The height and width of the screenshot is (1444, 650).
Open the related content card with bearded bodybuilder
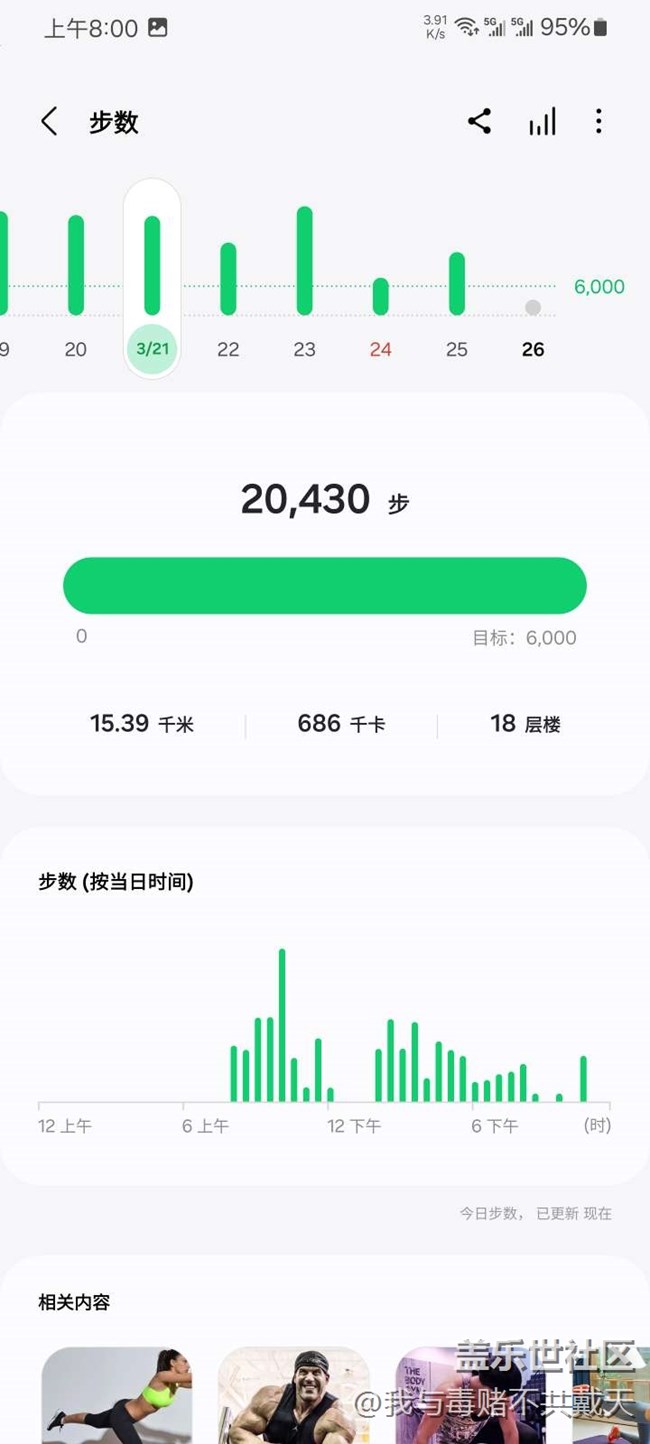(x=293, y=1395)
